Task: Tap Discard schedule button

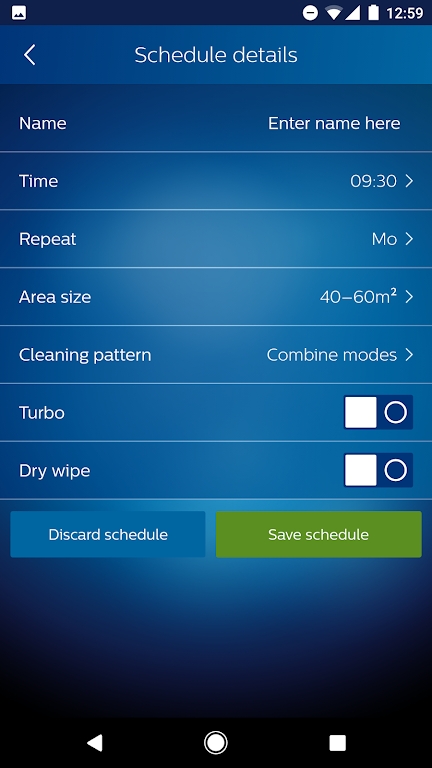Action: point(108,534)
